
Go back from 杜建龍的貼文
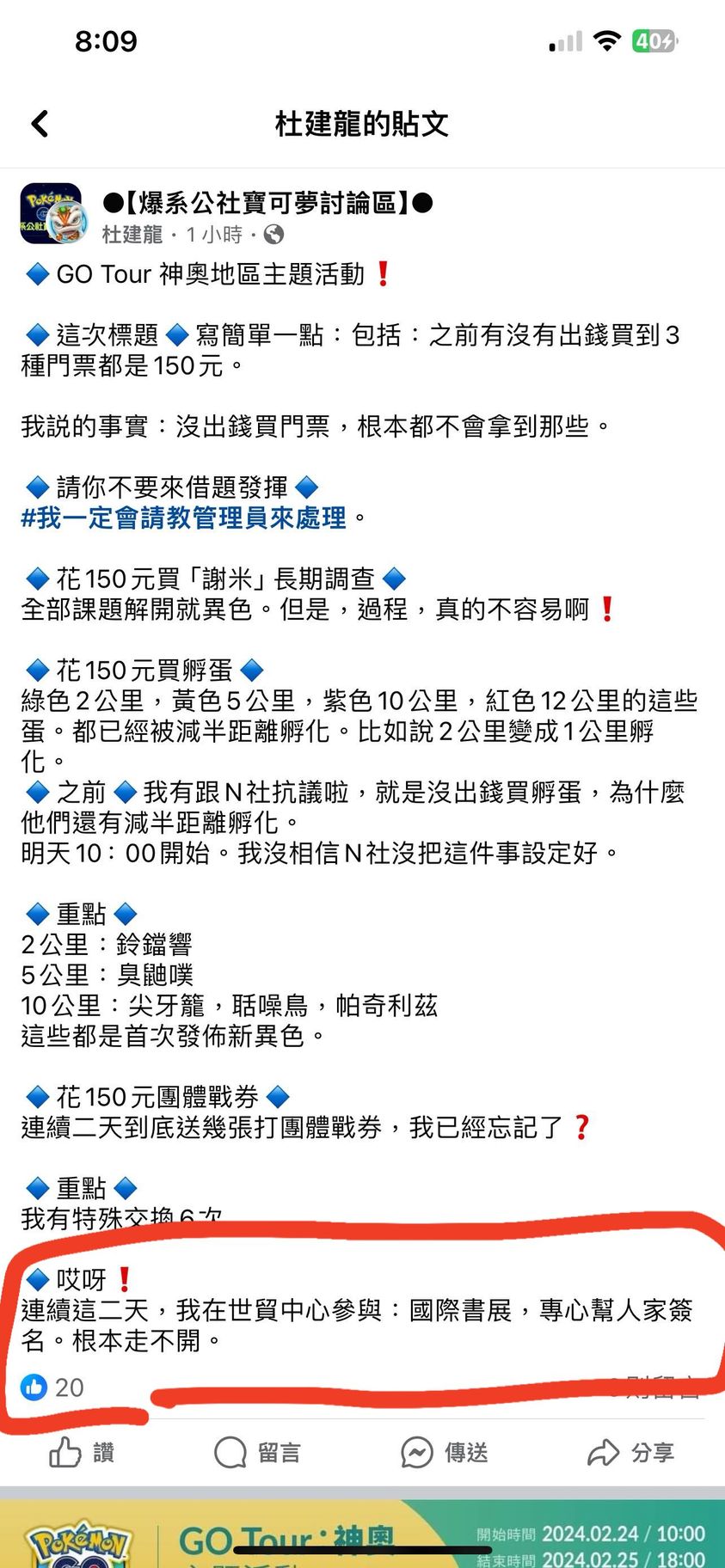tap(40, 124)
